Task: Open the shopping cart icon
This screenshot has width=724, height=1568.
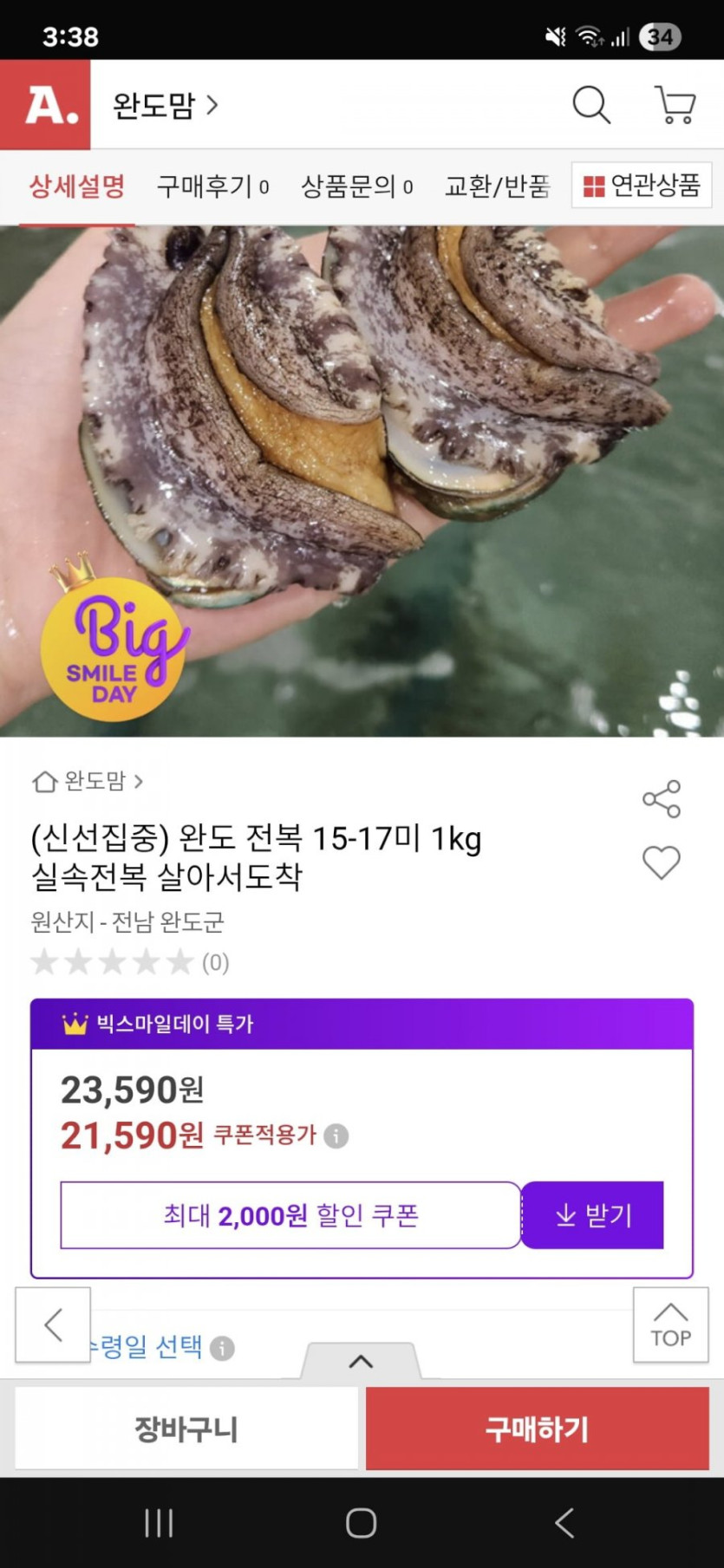Action: pos(675,105)
